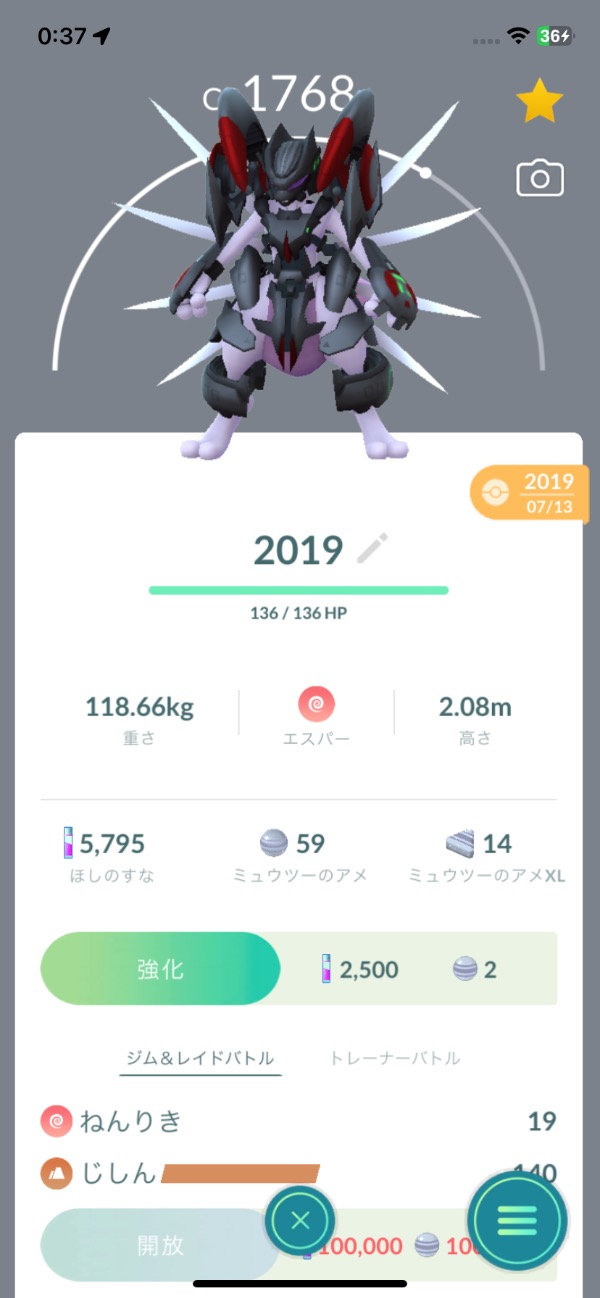Tap the 強化 power up button
The width and height of the screenshot is (600, 1298).
[160, 969]
